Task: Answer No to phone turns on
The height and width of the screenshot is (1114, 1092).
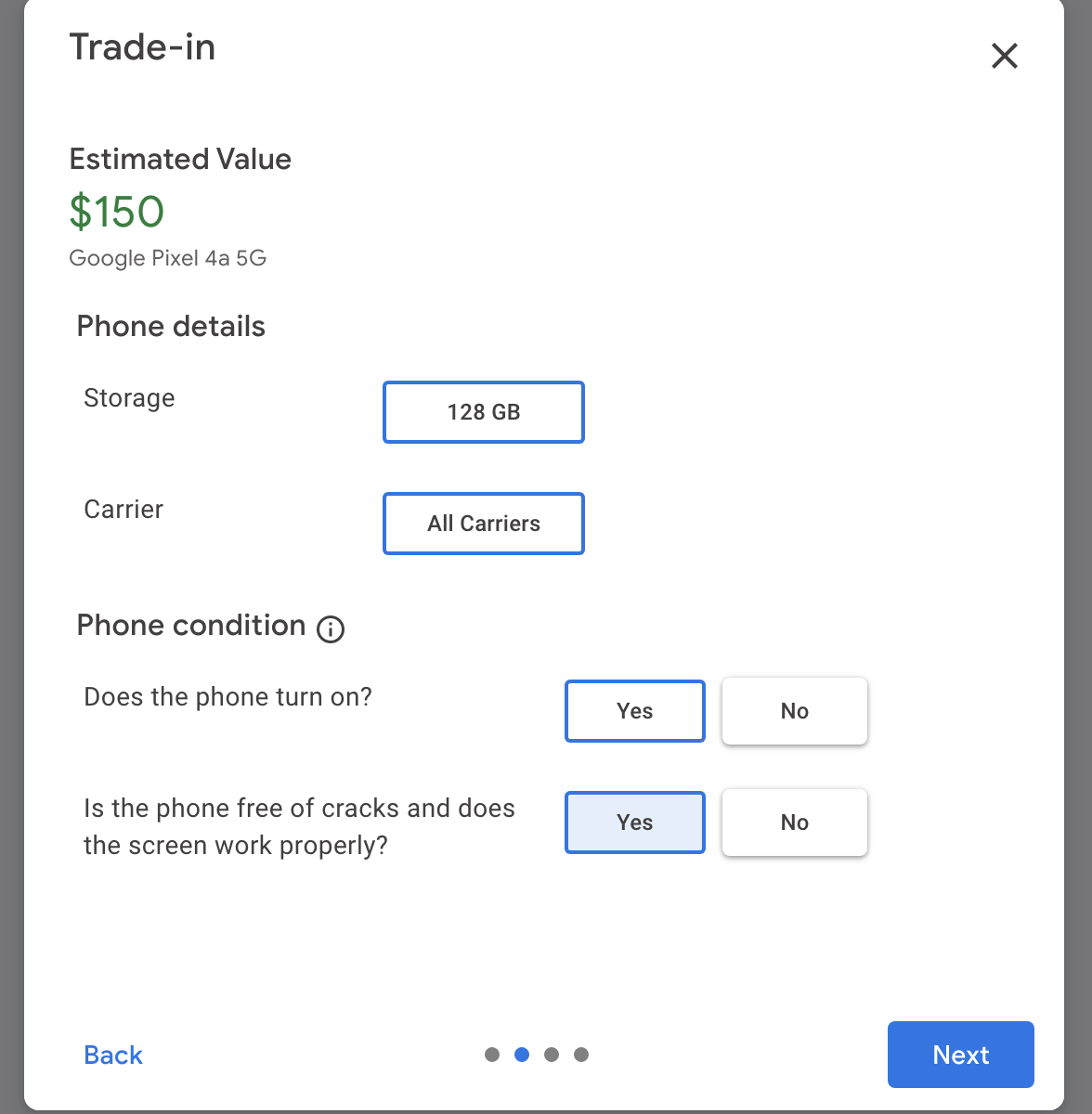Action: click(794, 711)
